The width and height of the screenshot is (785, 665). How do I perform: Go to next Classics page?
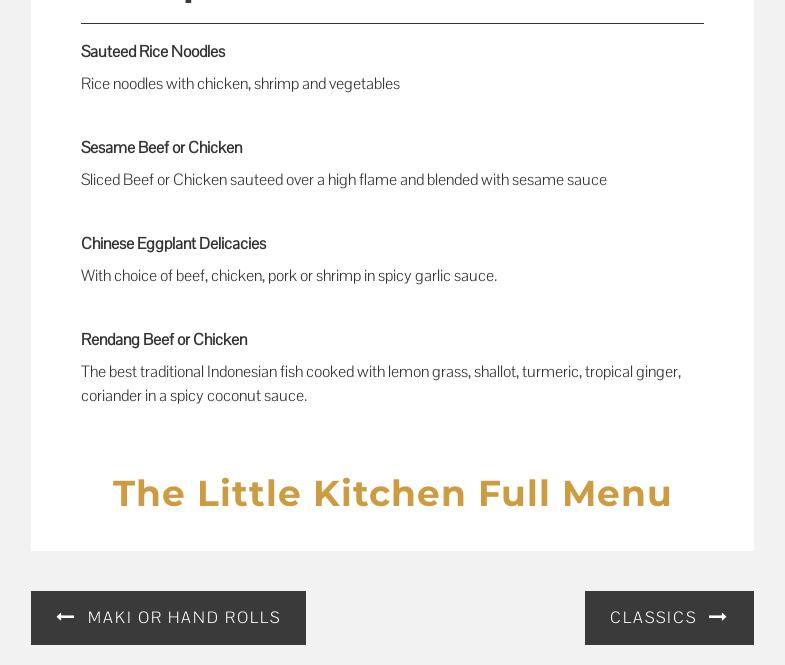pos(669,617)
